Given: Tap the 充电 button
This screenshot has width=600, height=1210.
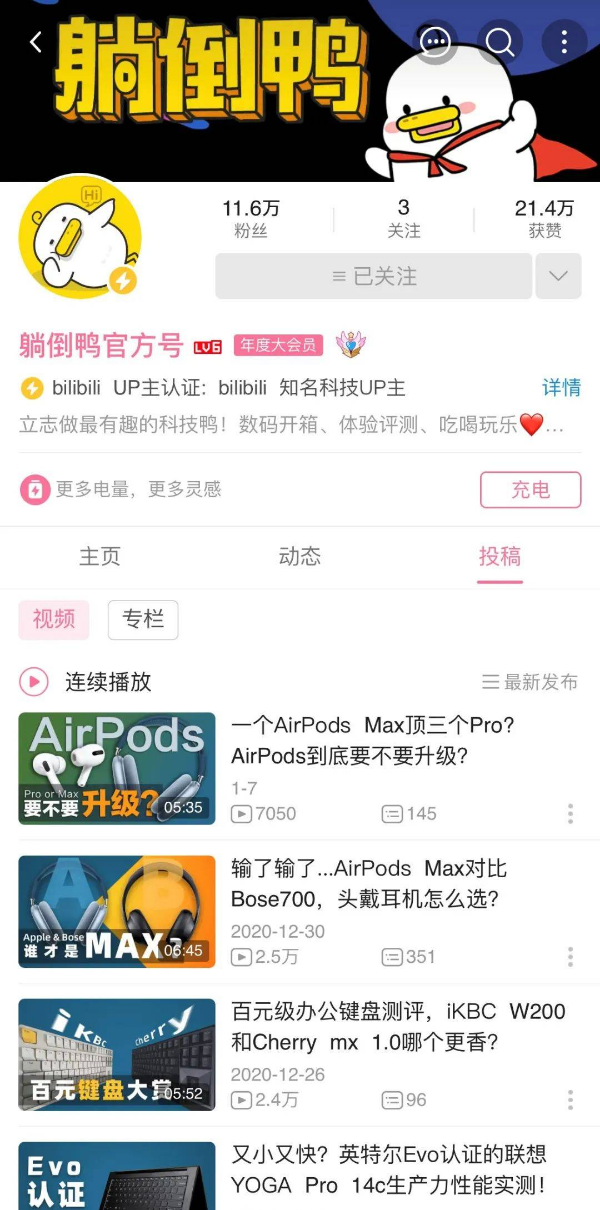Looking at the screenshot, I should 530,490.
